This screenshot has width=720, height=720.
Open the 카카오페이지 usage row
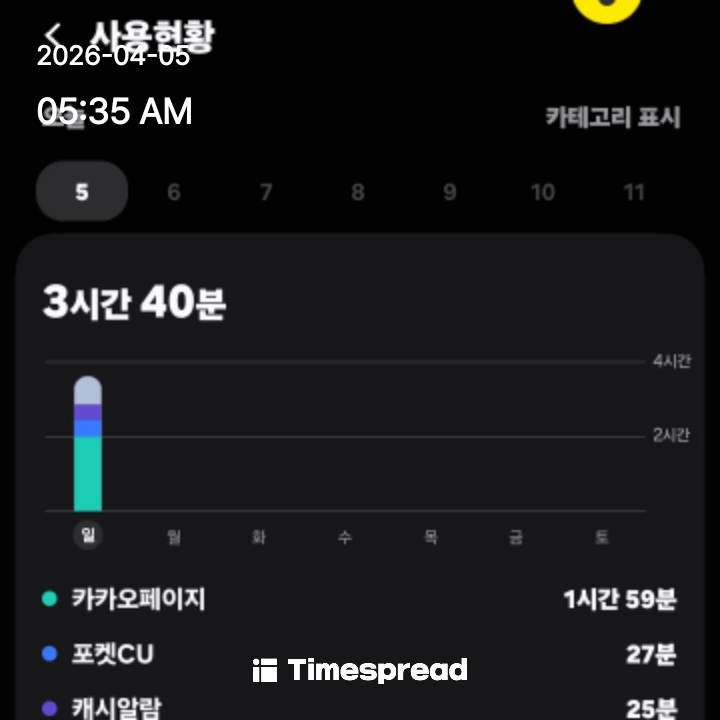360,600
